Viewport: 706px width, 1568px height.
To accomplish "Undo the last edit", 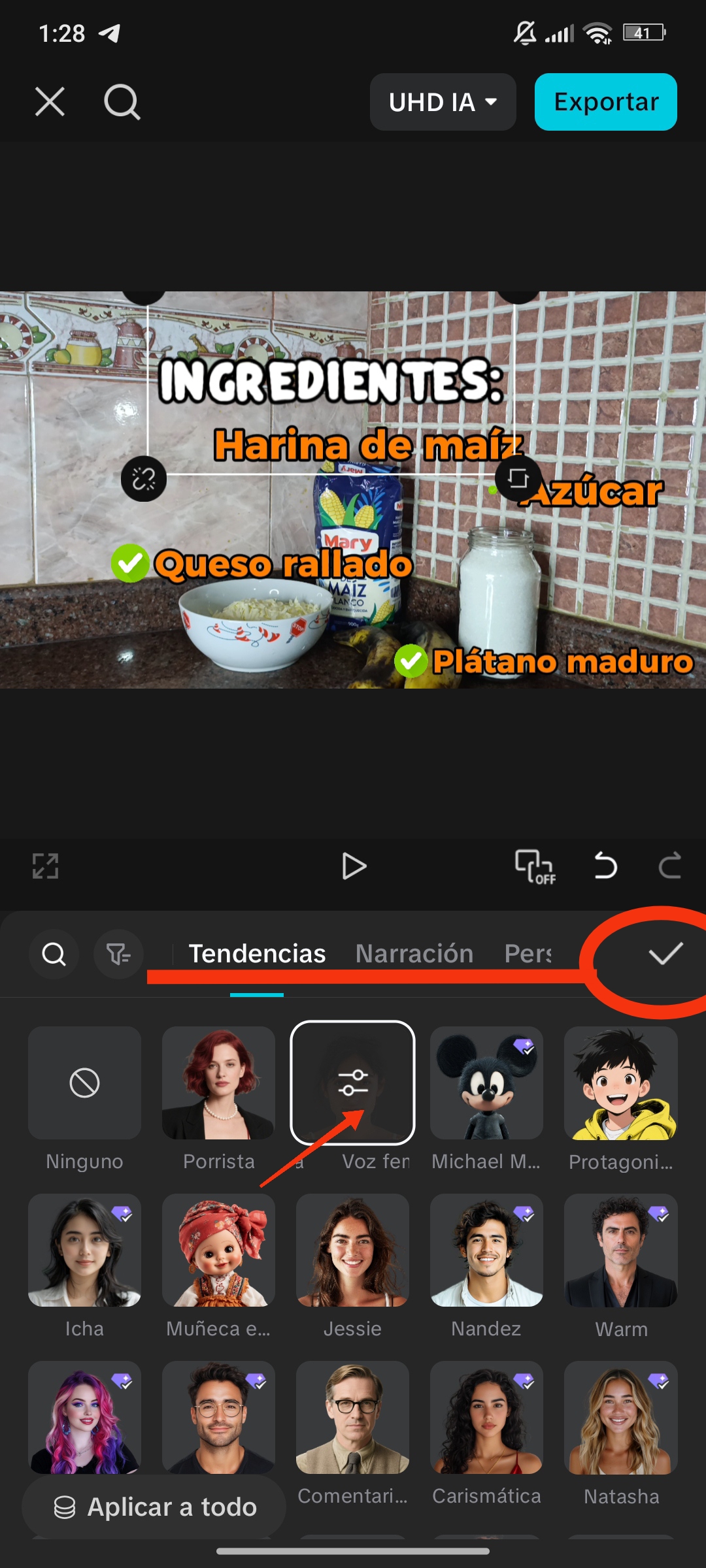I will click(605, 866).
